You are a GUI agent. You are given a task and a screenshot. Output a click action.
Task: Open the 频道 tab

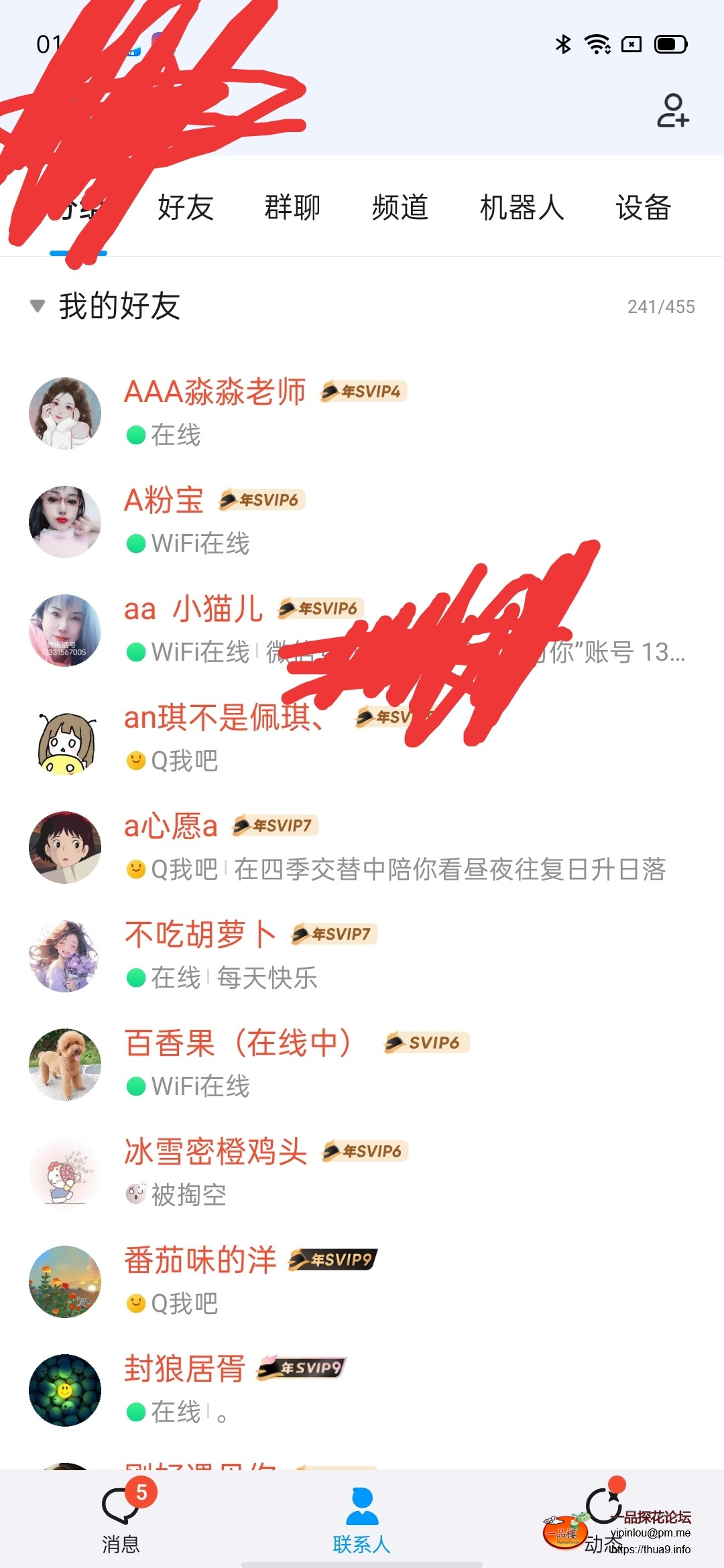(400, 208)
